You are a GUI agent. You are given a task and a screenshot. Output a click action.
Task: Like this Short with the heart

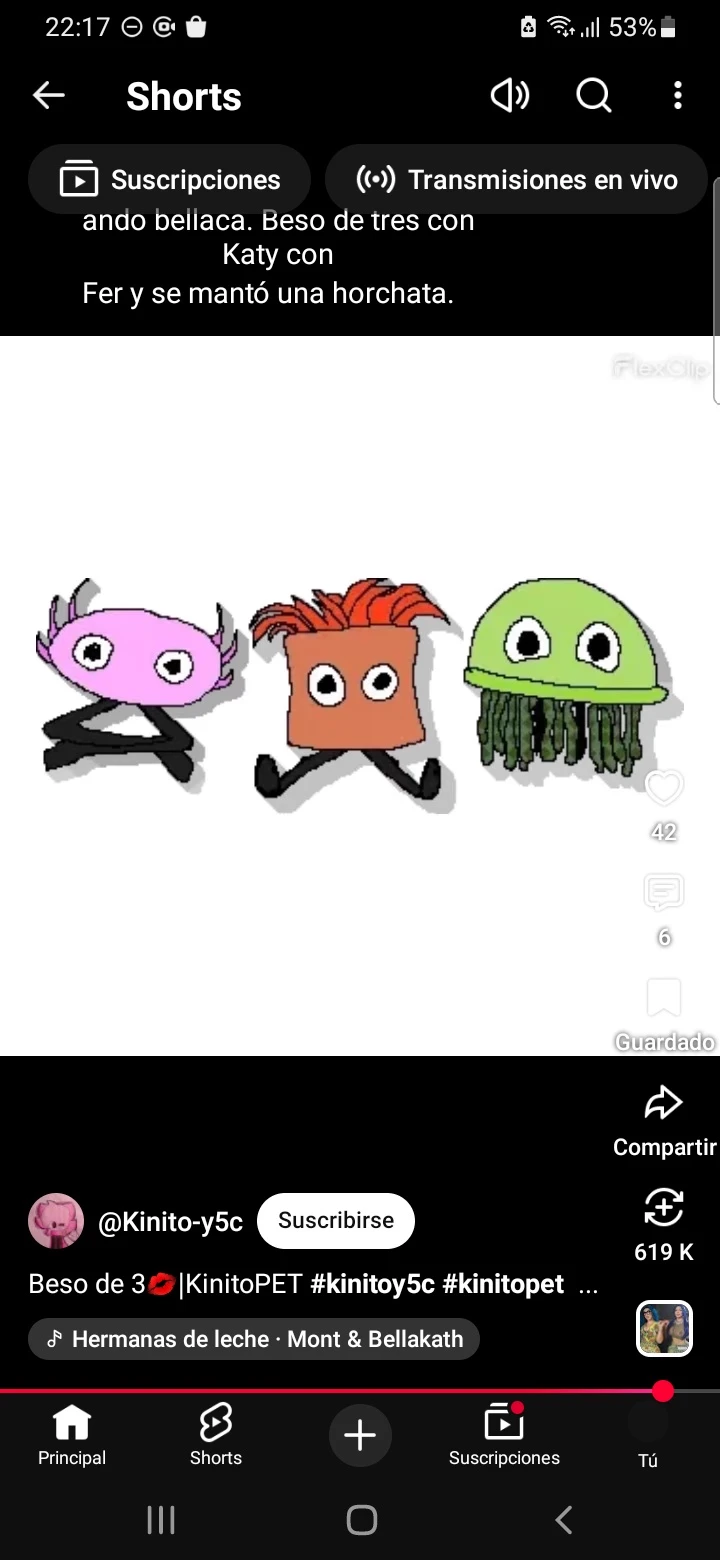pos(664,789)
